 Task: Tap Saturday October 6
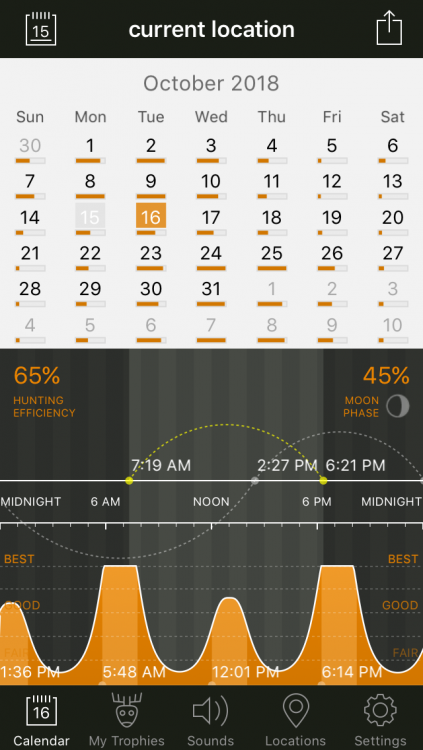[x=392, y=147]
